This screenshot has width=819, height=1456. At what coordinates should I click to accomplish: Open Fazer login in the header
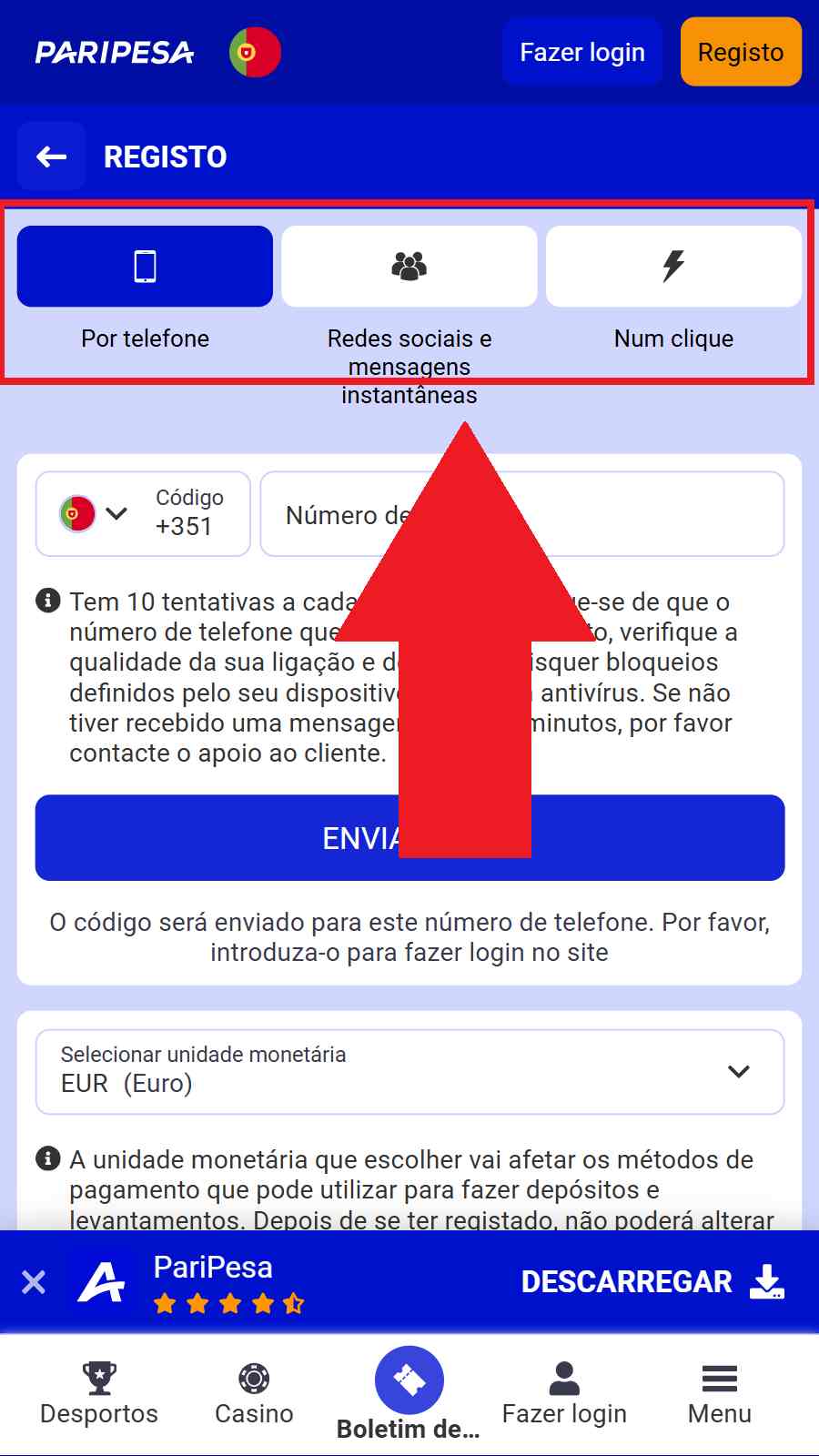[x=581, y=53]
